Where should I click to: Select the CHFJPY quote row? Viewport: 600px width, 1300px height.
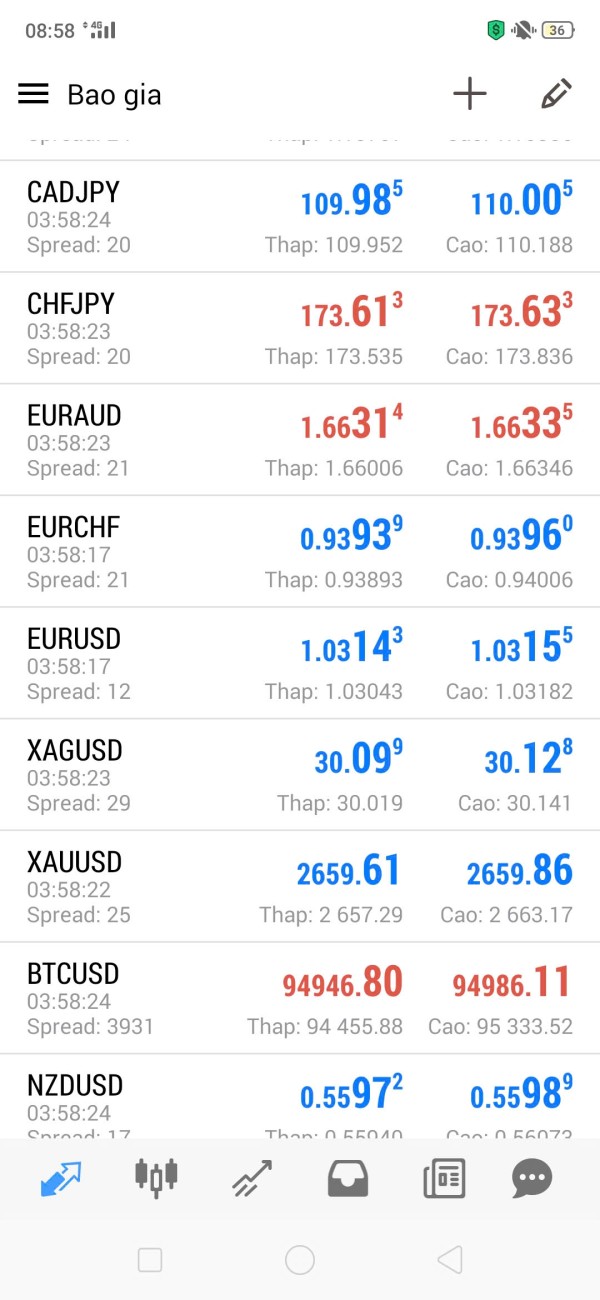300,329
